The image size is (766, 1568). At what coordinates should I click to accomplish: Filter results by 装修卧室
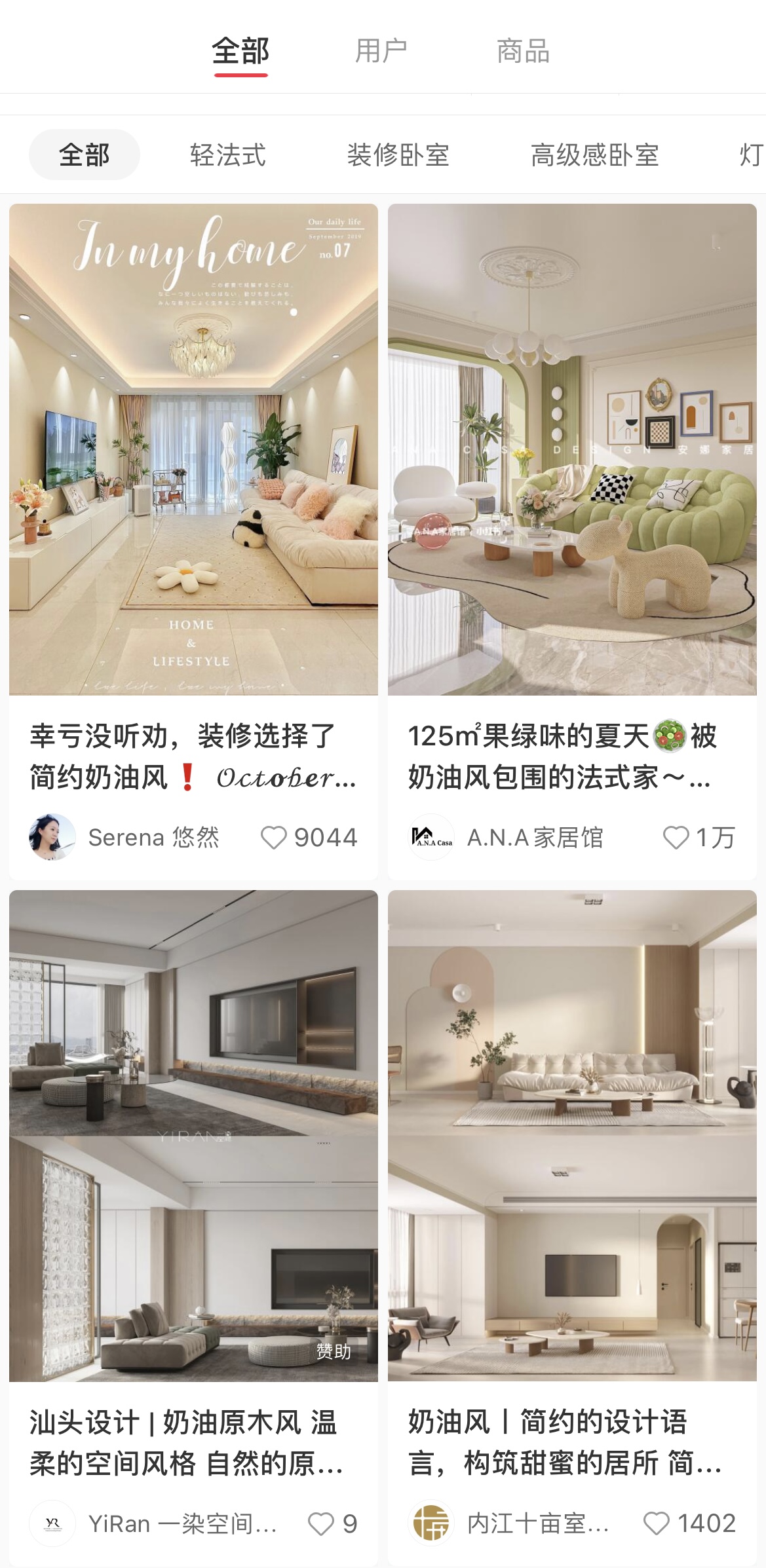pyautogui.click(x=398, y=155)
